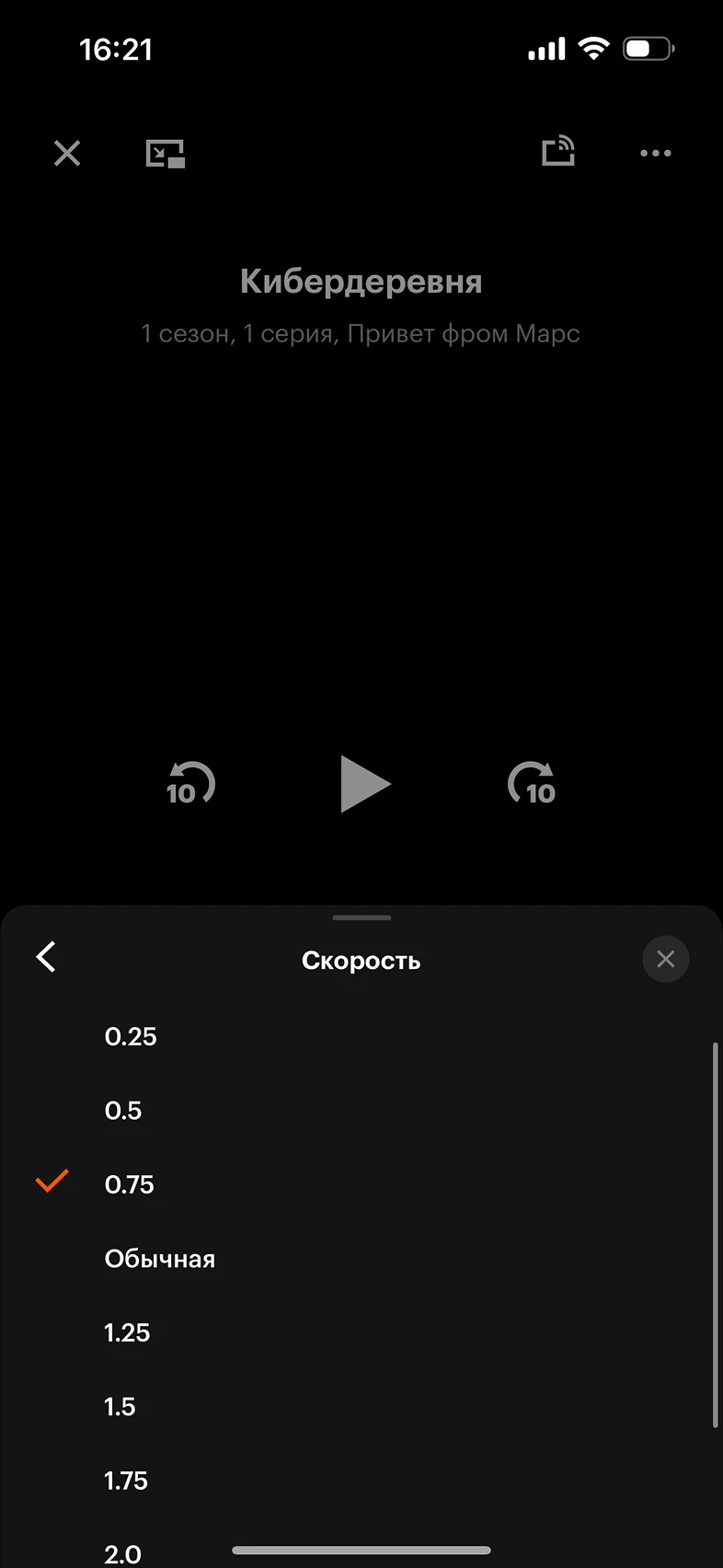Open the three-dot overflow menu
The width and height of the screenshot is (723, 1568).
(655, 153)
